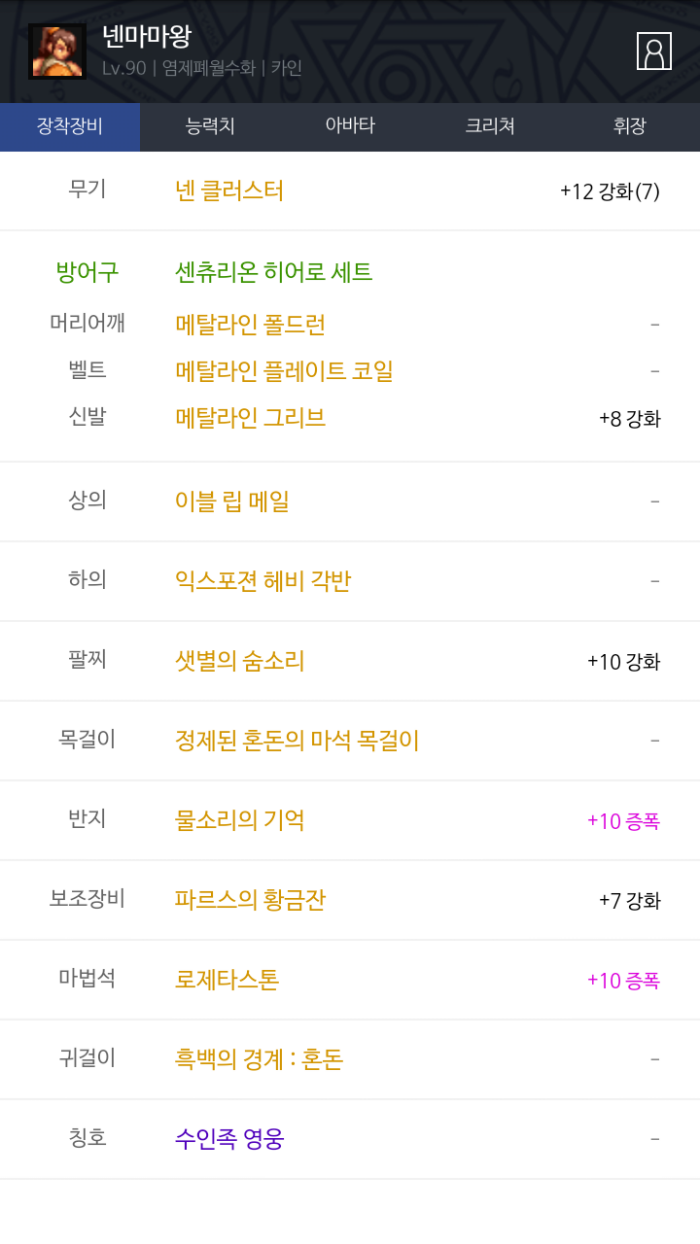Open the 로제타스톤 magic stone
Viewport: 700px width, 1244px height.
click(227, 980)
